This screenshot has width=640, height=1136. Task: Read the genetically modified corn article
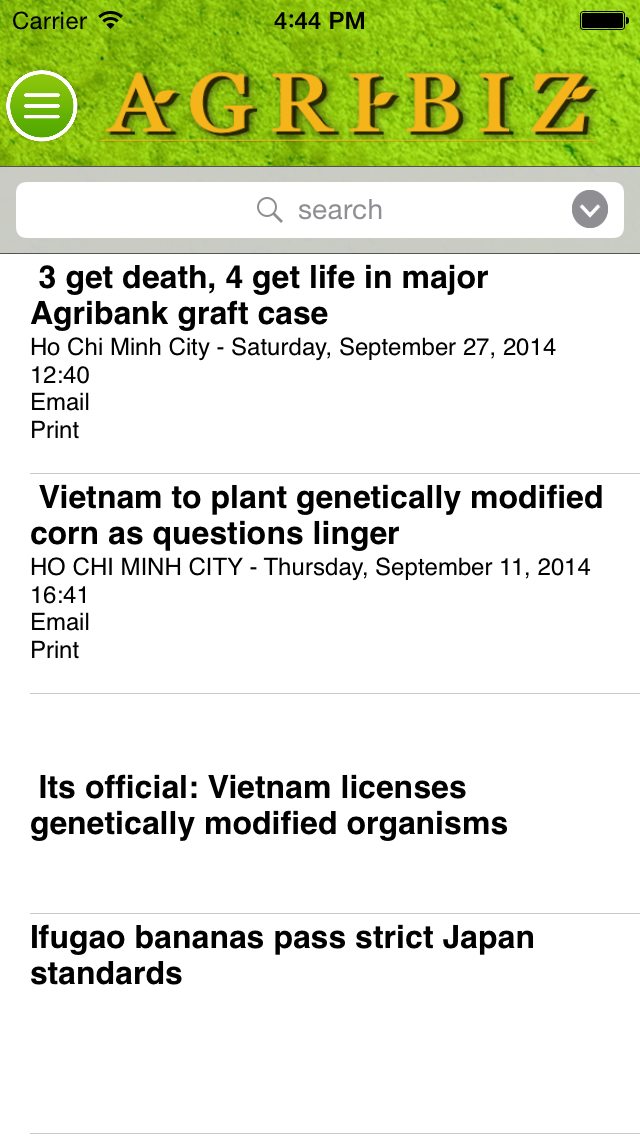tap(317, 515)
